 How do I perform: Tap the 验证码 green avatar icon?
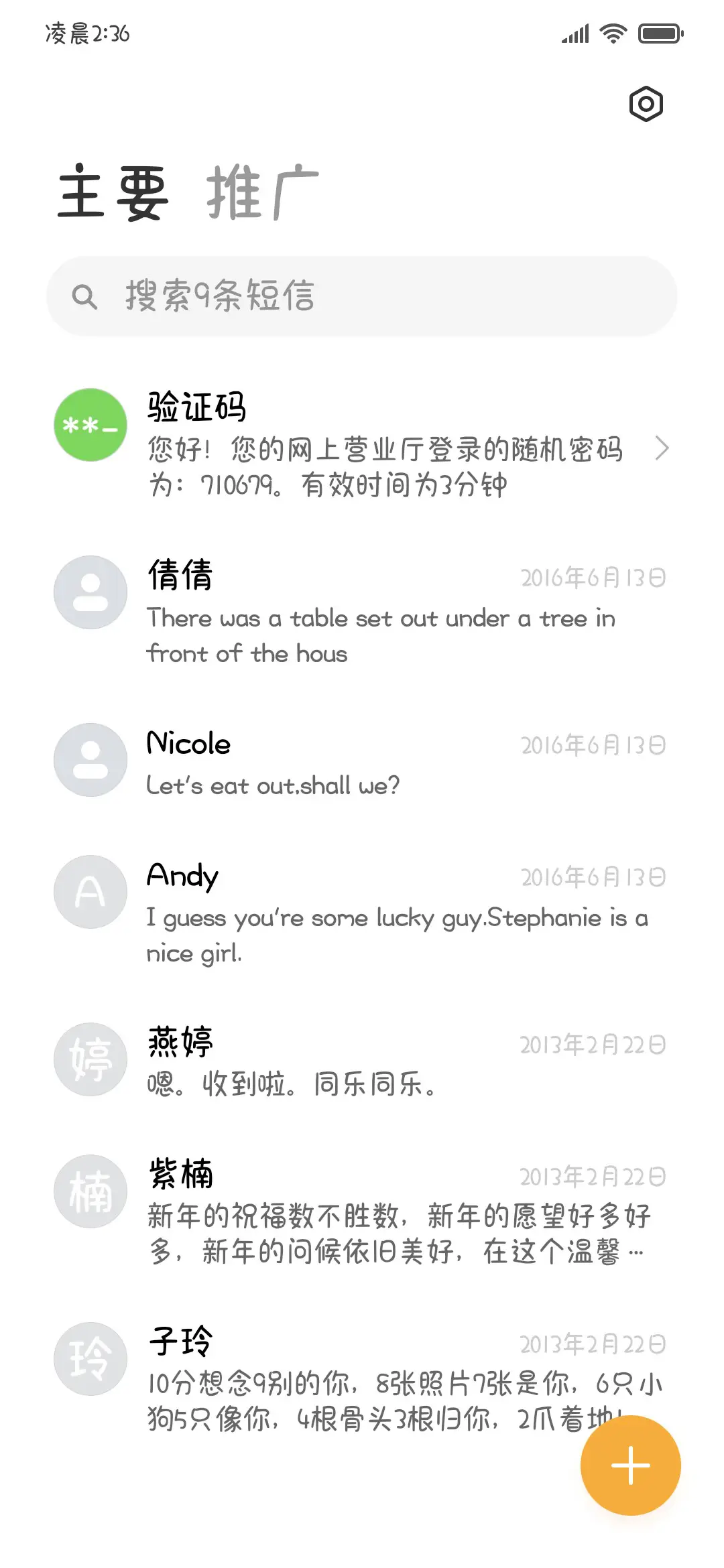click(x=89, y=425)
